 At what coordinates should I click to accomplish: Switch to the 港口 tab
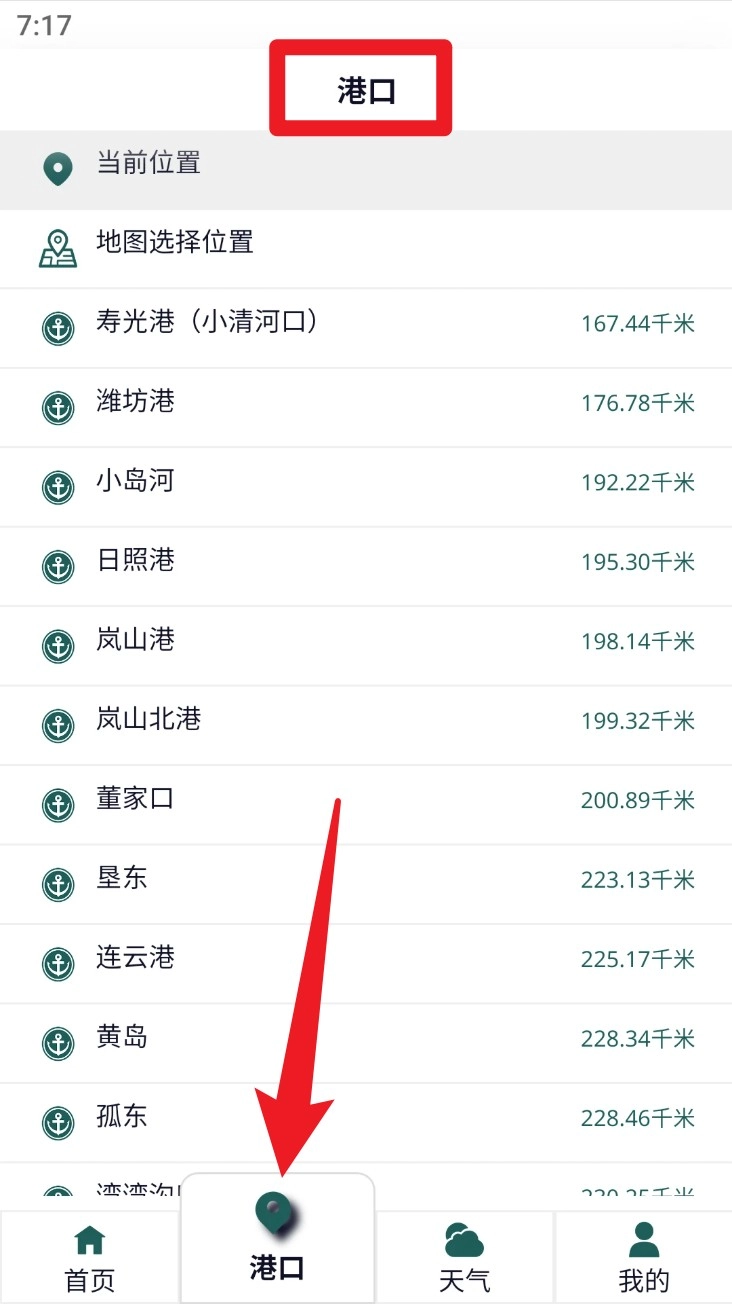pyautogui.click(x=277, y=1240)
